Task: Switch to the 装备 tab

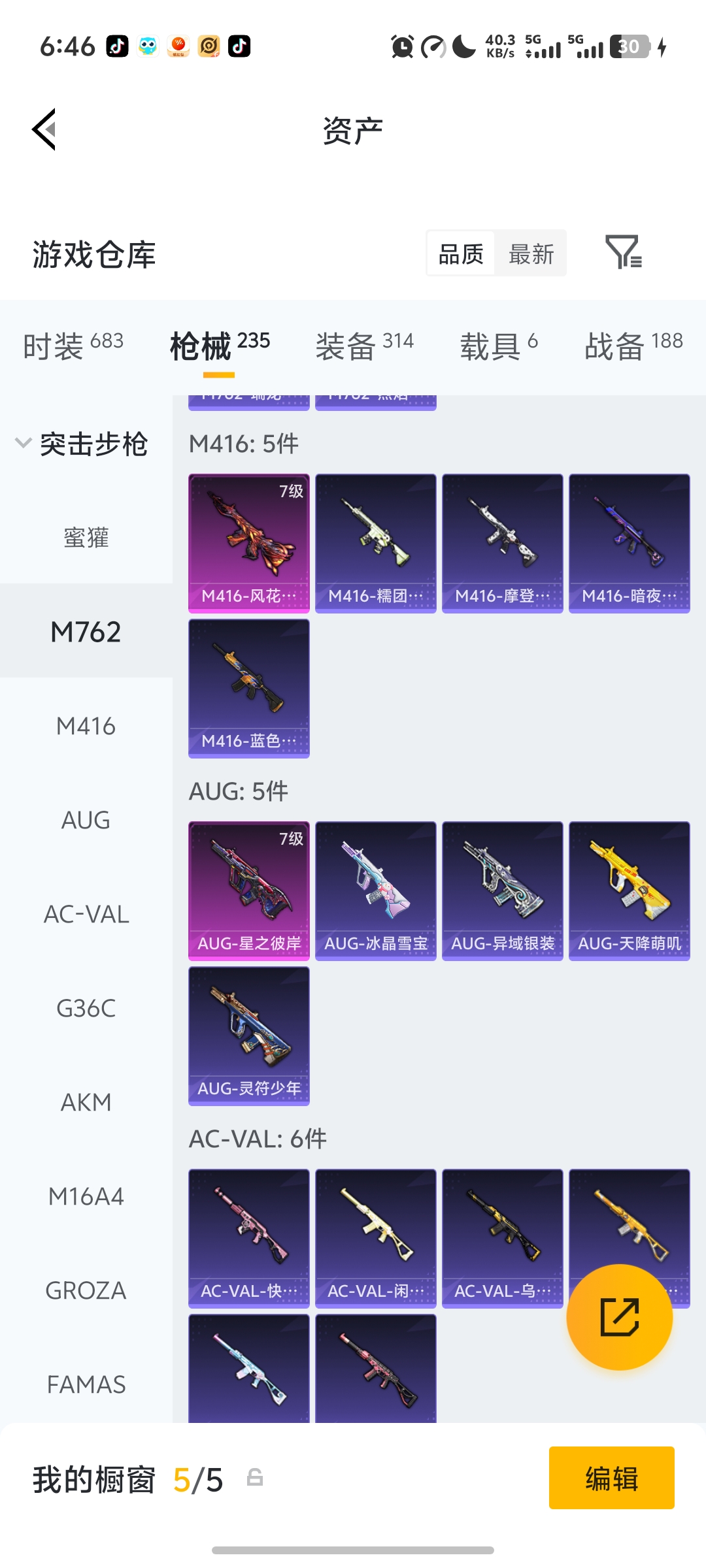Action: coord(364,345)
